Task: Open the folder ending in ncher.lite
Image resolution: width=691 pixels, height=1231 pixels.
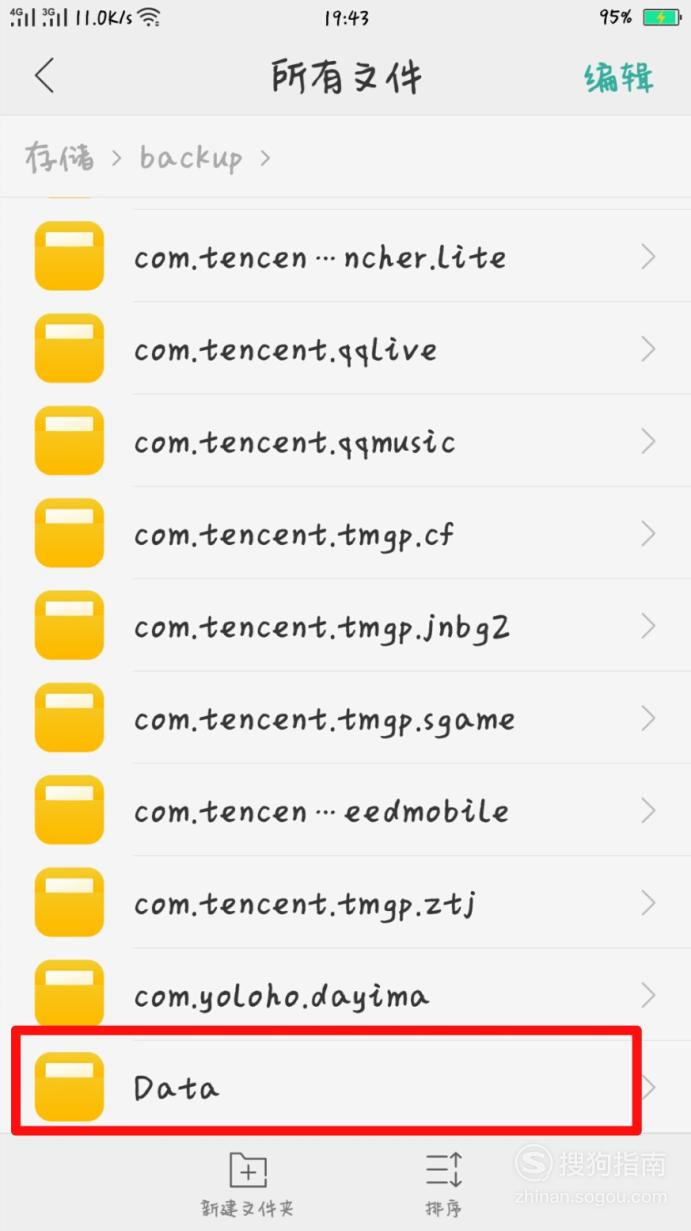Action: point(345,256)
